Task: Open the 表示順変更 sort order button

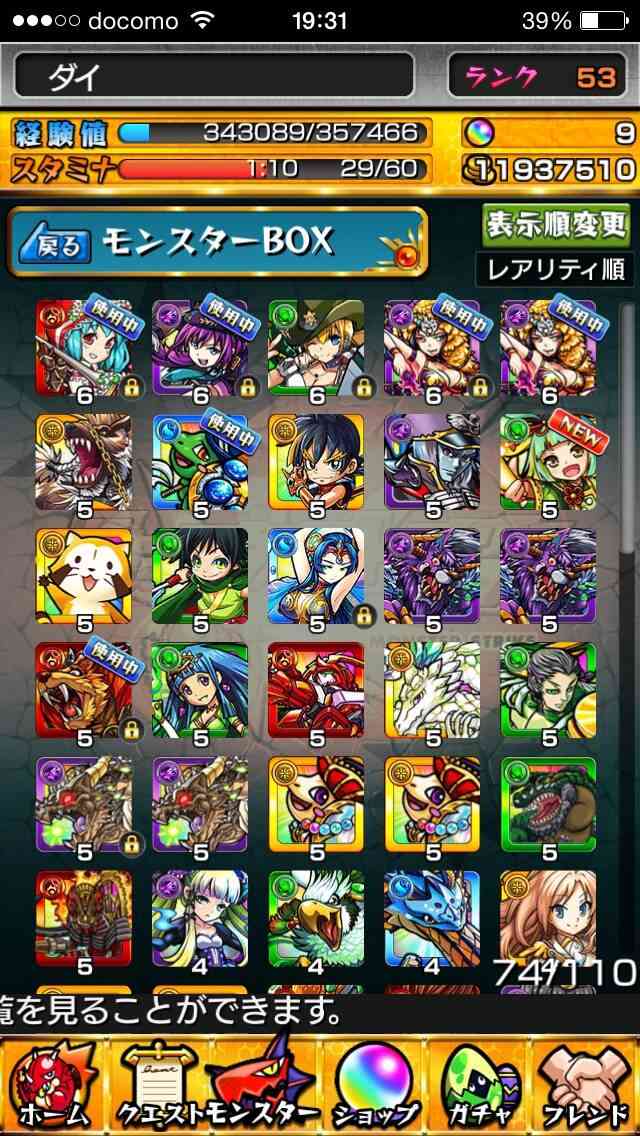Action: coord(556,225)
